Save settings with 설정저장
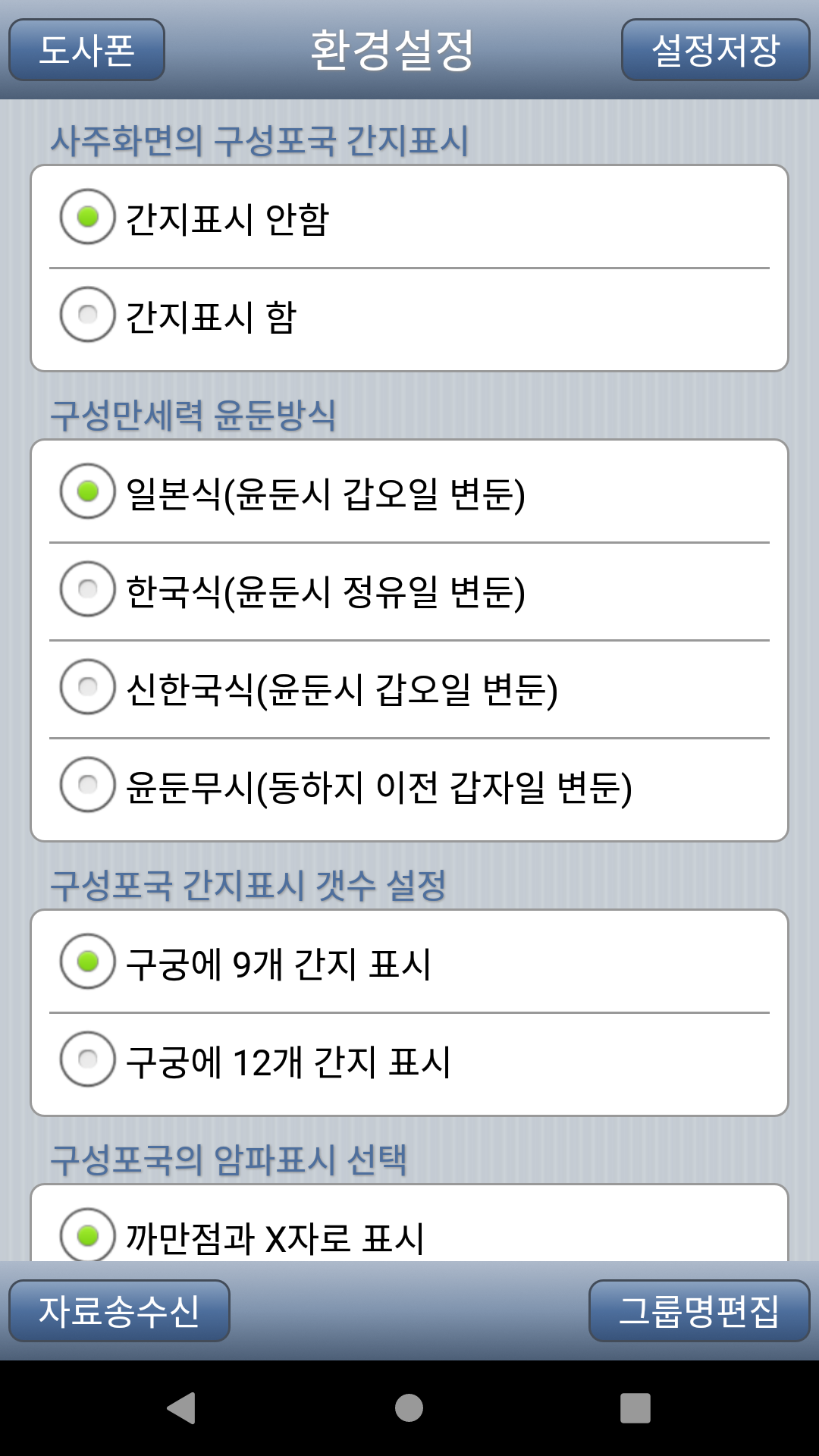This screenshot has height=1456, width=819. pos(715,50)
